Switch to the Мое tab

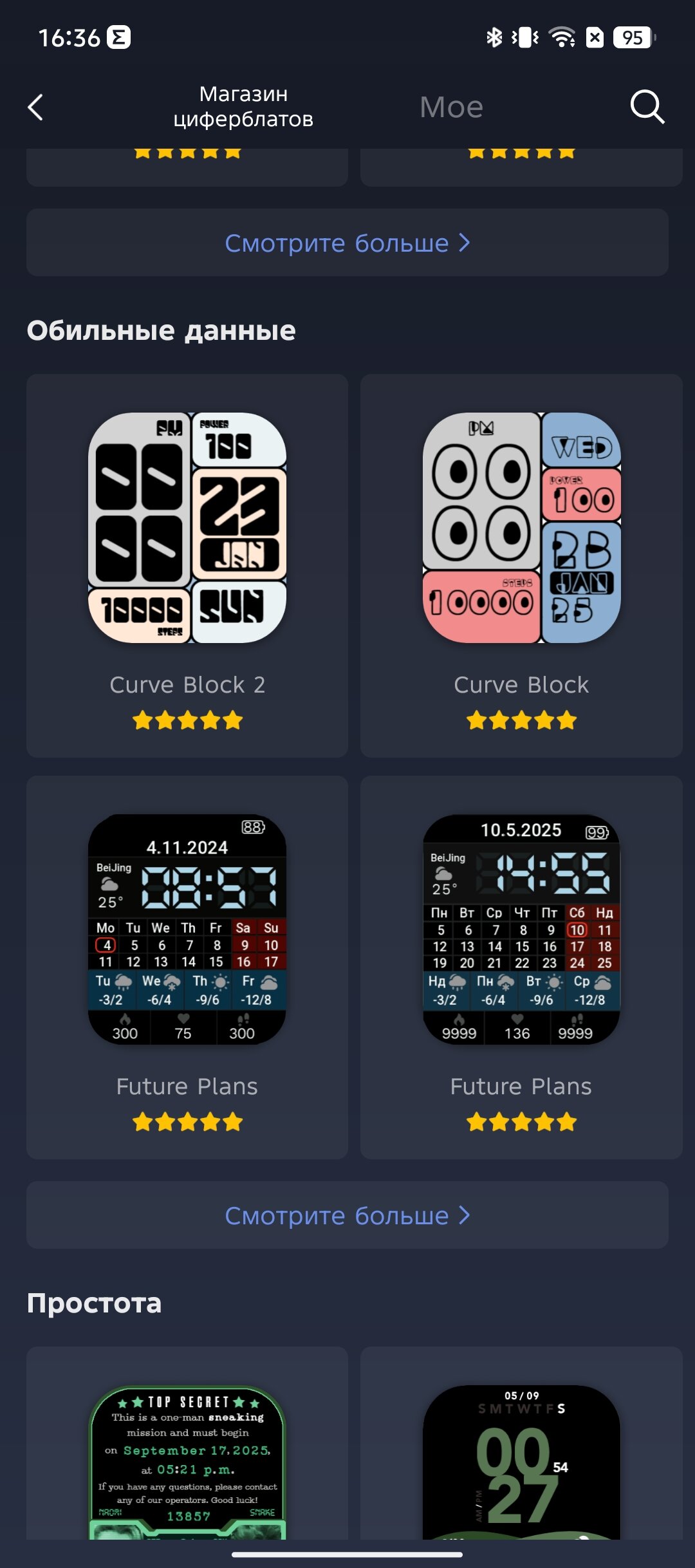click(451, 107)
